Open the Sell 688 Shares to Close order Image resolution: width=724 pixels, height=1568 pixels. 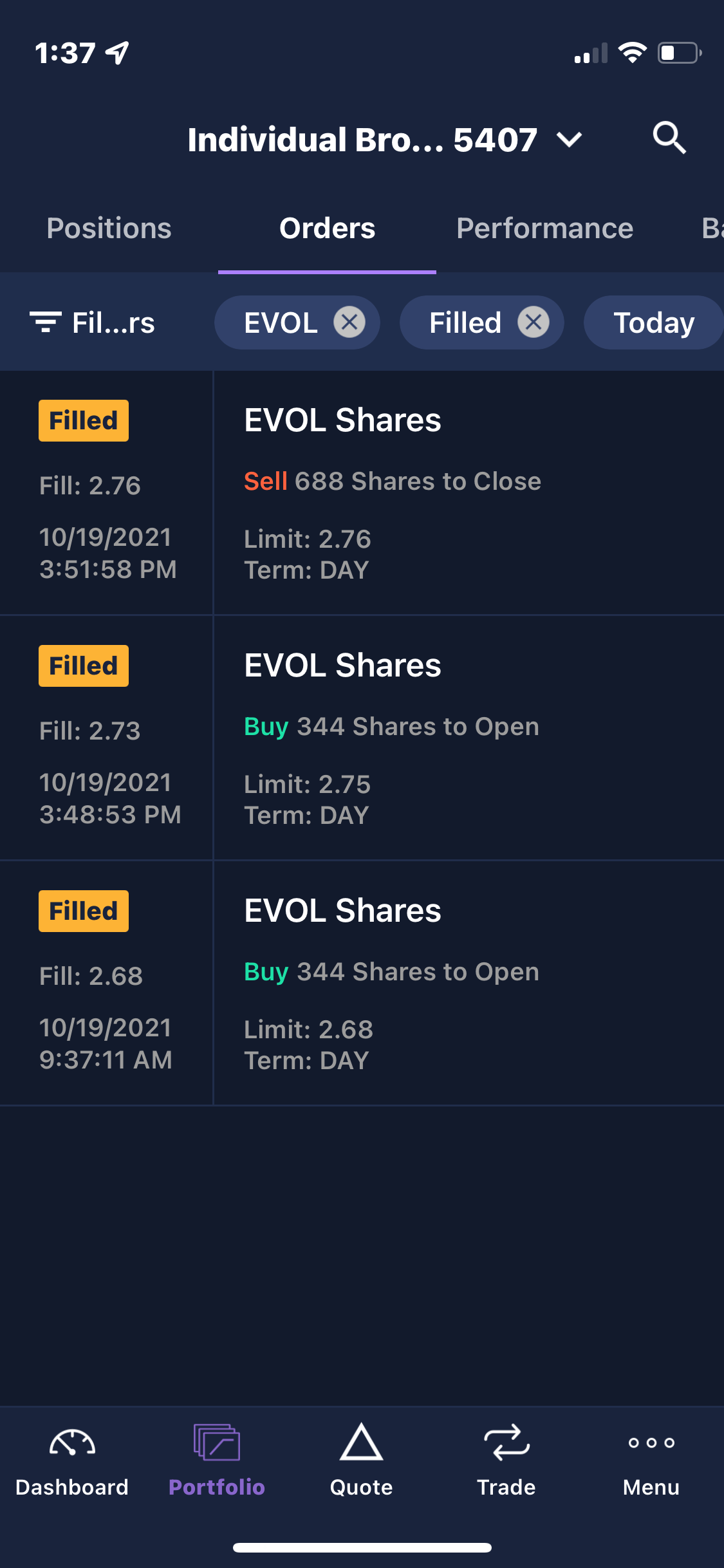coord(393,492)
